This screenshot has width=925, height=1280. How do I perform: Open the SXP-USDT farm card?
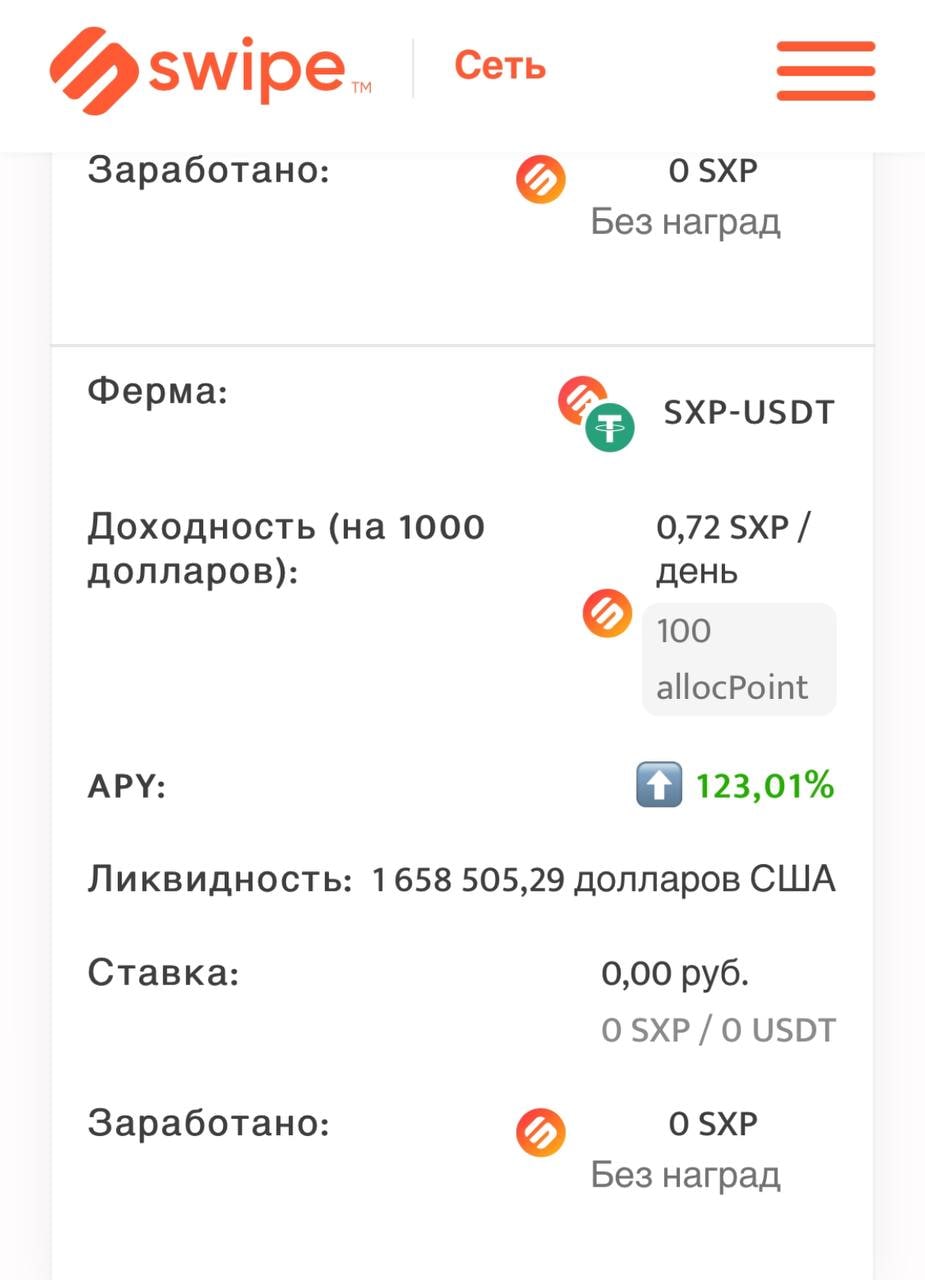[748, 412]
